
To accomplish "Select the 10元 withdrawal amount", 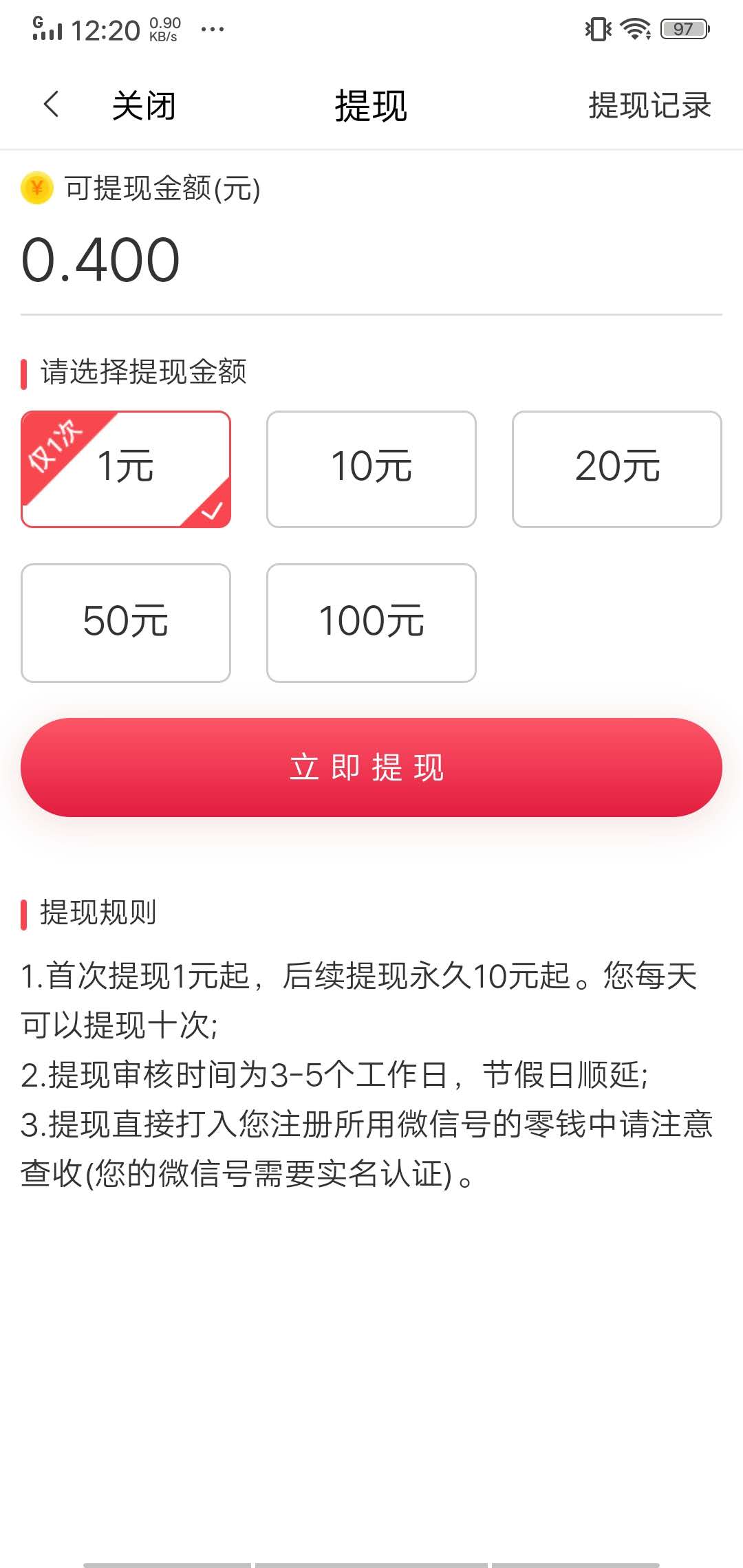I will [370, 468].
